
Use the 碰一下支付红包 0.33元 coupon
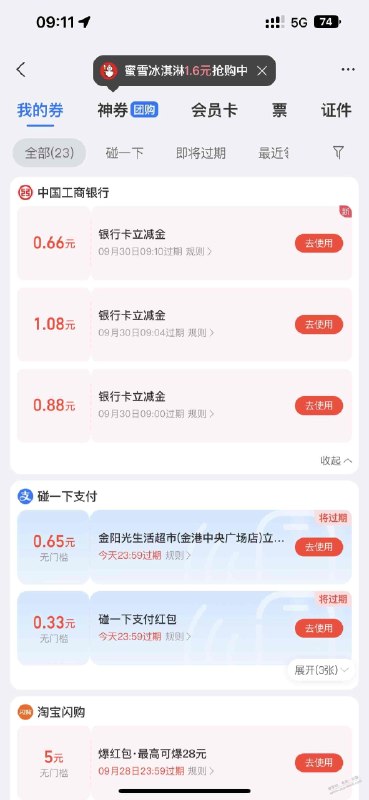tap(319, 628)
